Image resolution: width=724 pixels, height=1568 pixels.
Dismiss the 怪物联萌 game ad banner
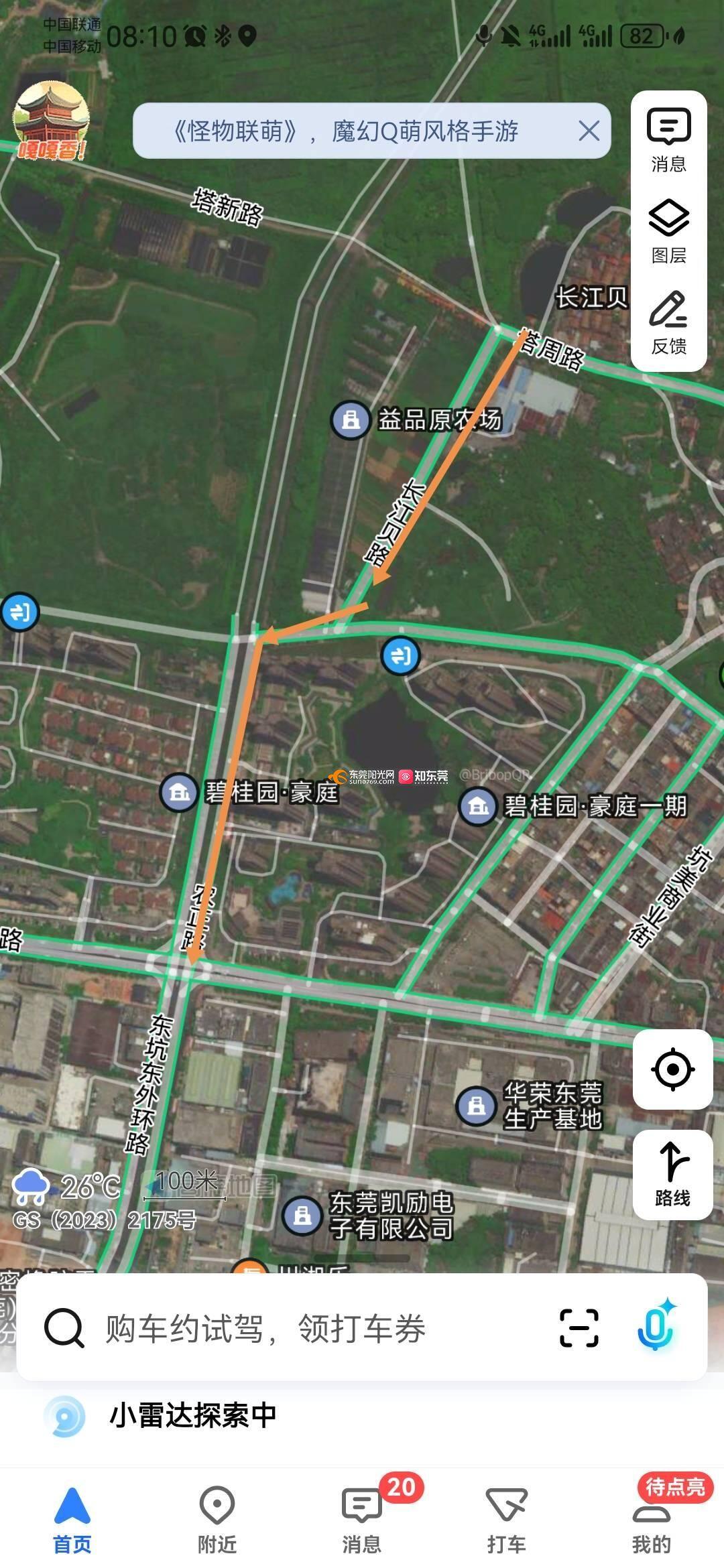(x=589, y=131)
